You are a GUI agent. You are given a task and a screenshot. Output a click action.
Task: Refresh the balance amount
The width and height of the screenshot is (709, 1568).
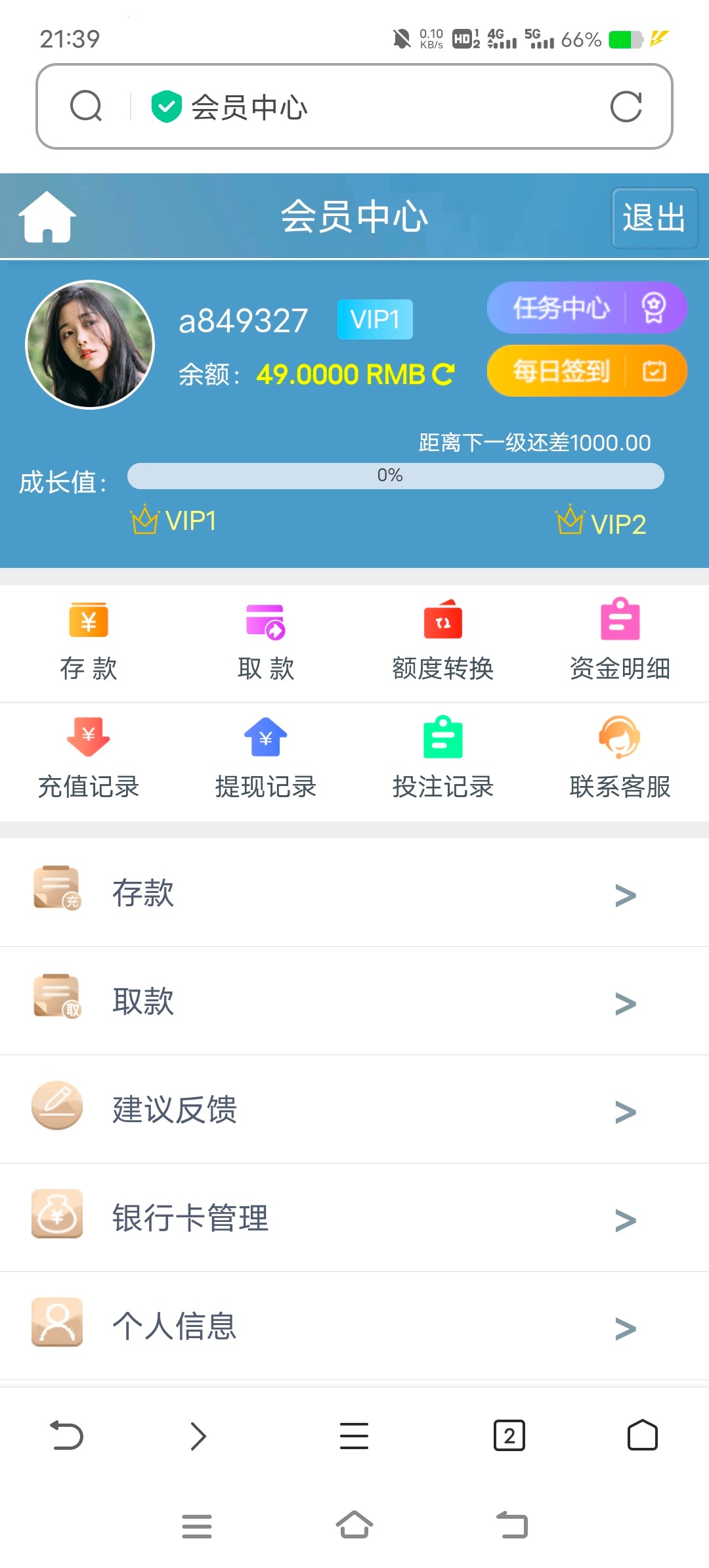[443, 374]
